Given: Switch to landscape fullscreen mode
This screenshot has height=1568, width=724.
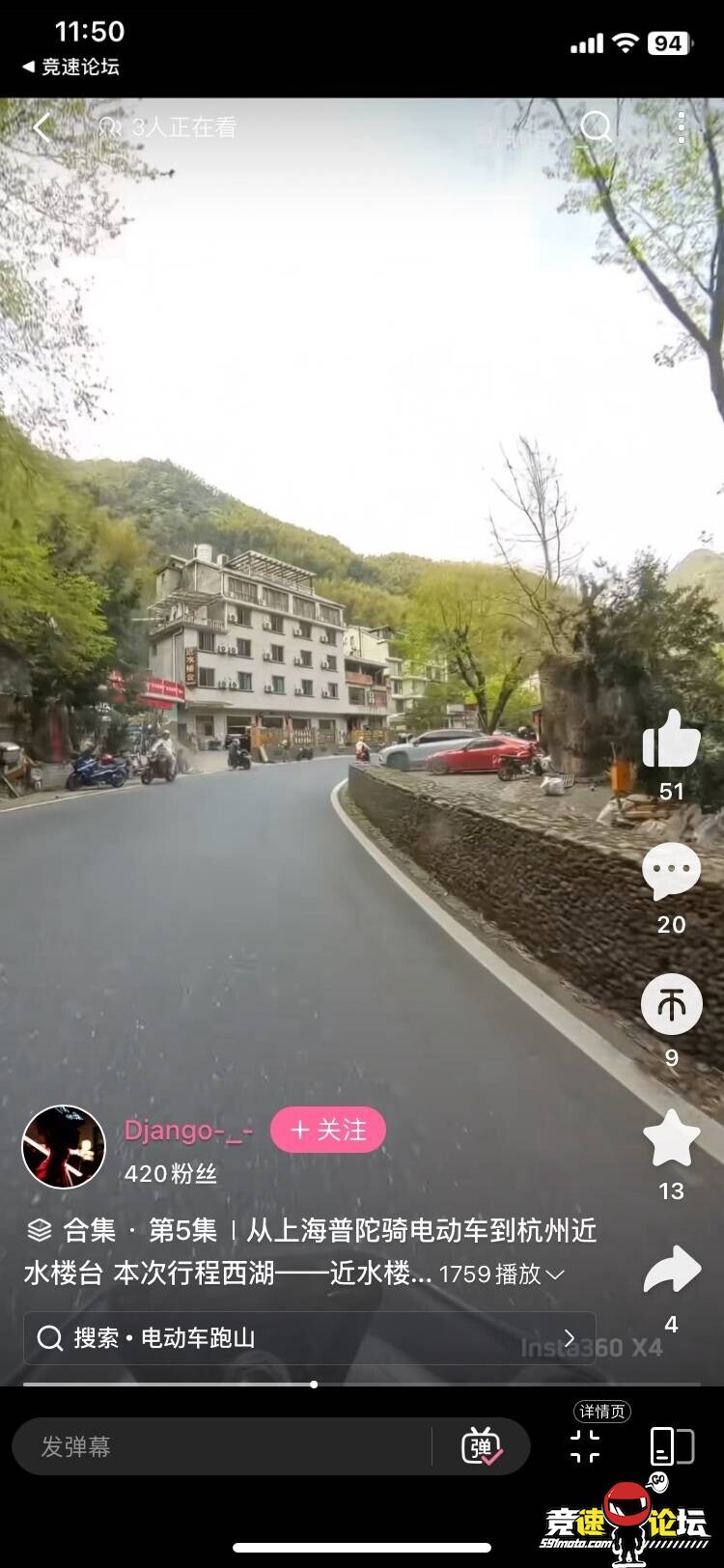Looking at the screenshot, I should [672, 1446].
